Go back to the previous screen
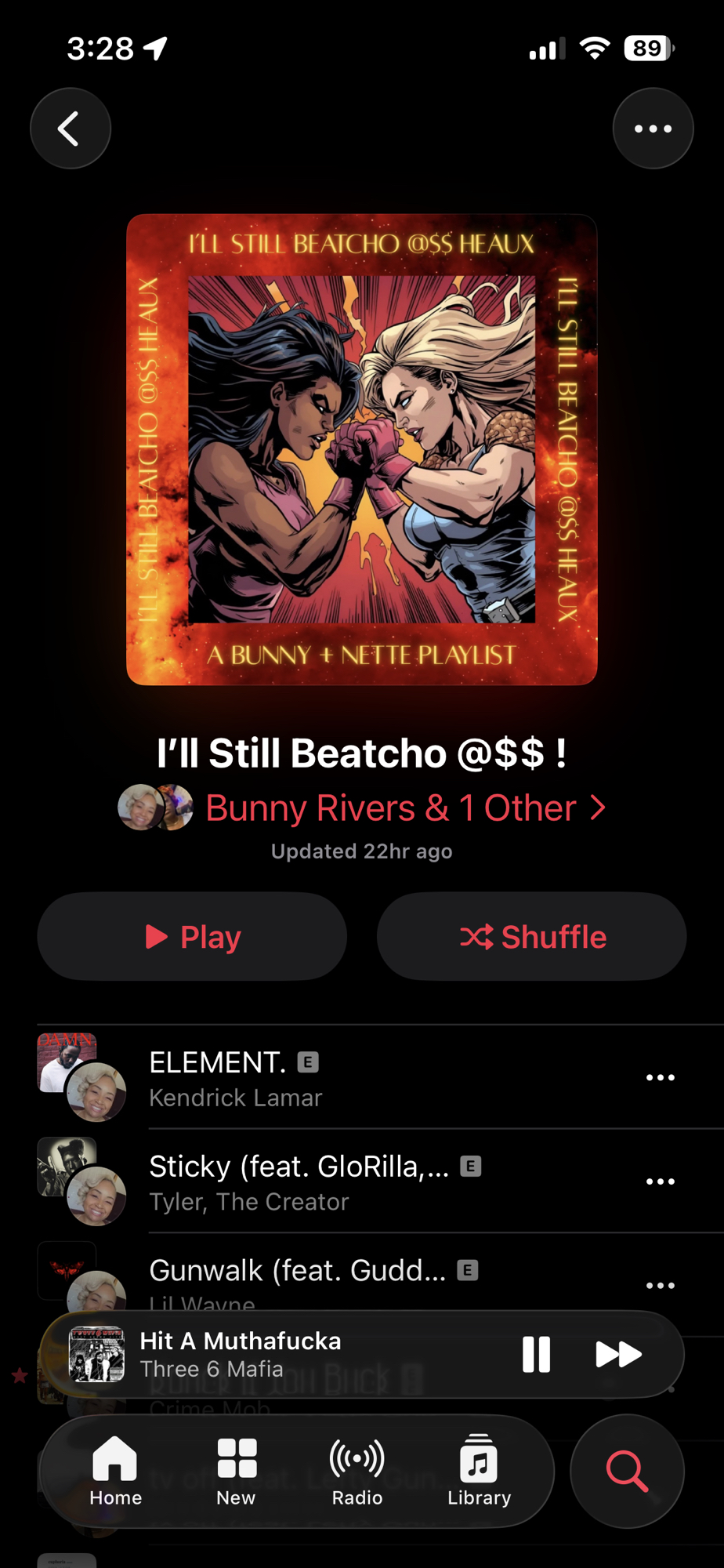724x1568 pixels. point(70,129)
